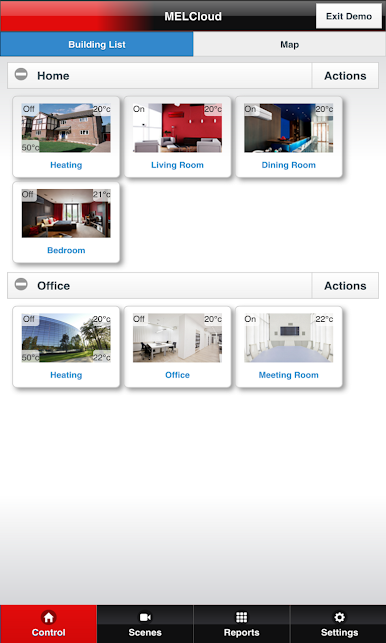The image size is (386, 643).
Task: Open the Bedroom unit card
Action: [66, 222]
